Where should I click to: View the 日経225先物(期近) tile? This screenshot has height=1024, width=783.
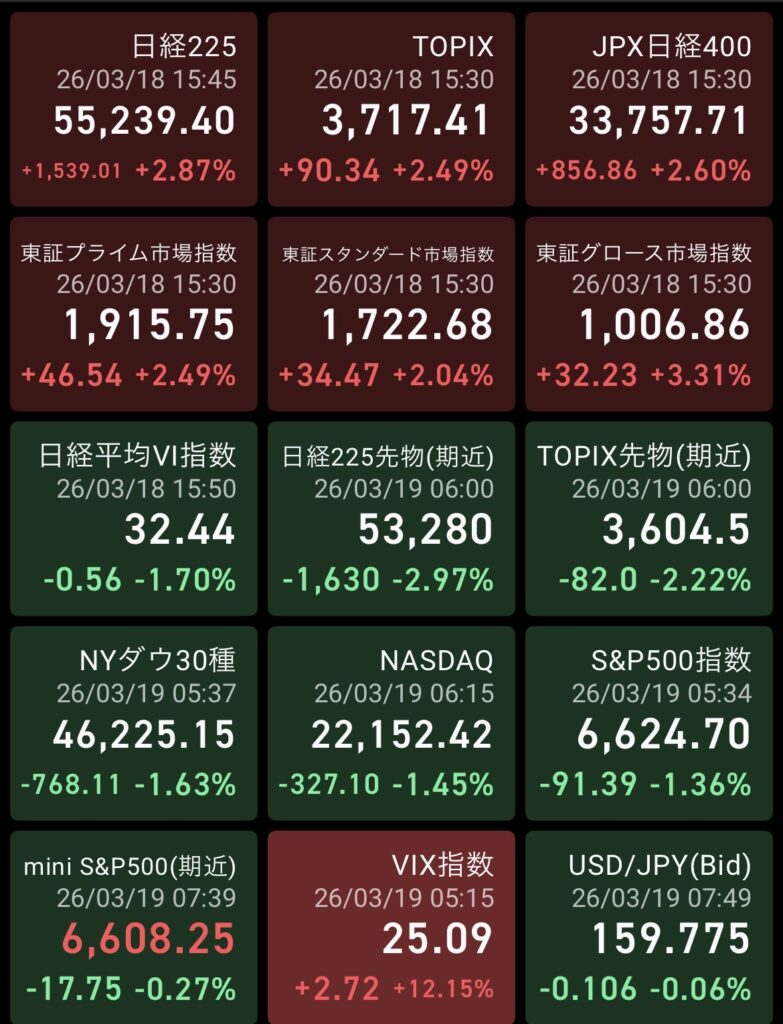(391, 518)
